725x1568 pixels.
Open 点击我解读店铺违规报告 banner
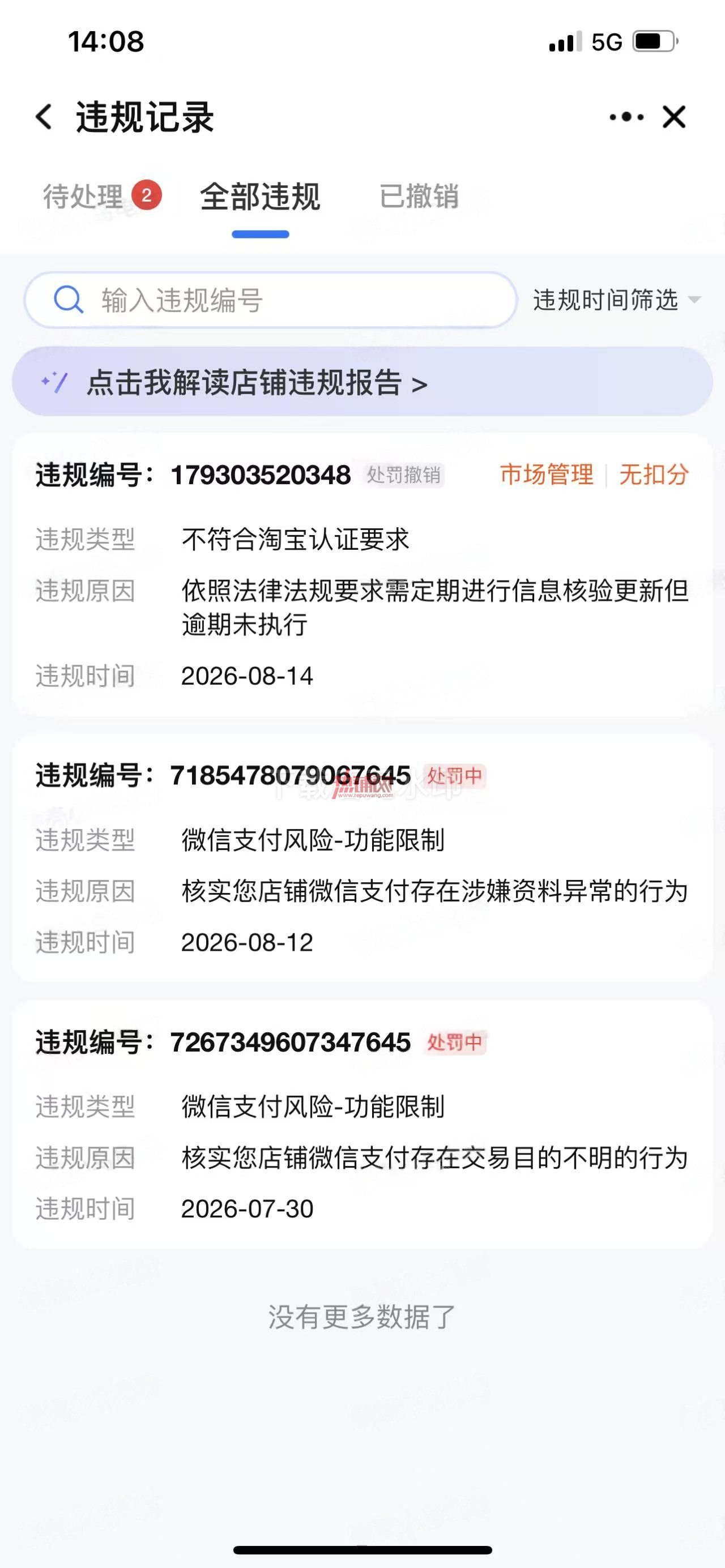(x=362, y=382)
